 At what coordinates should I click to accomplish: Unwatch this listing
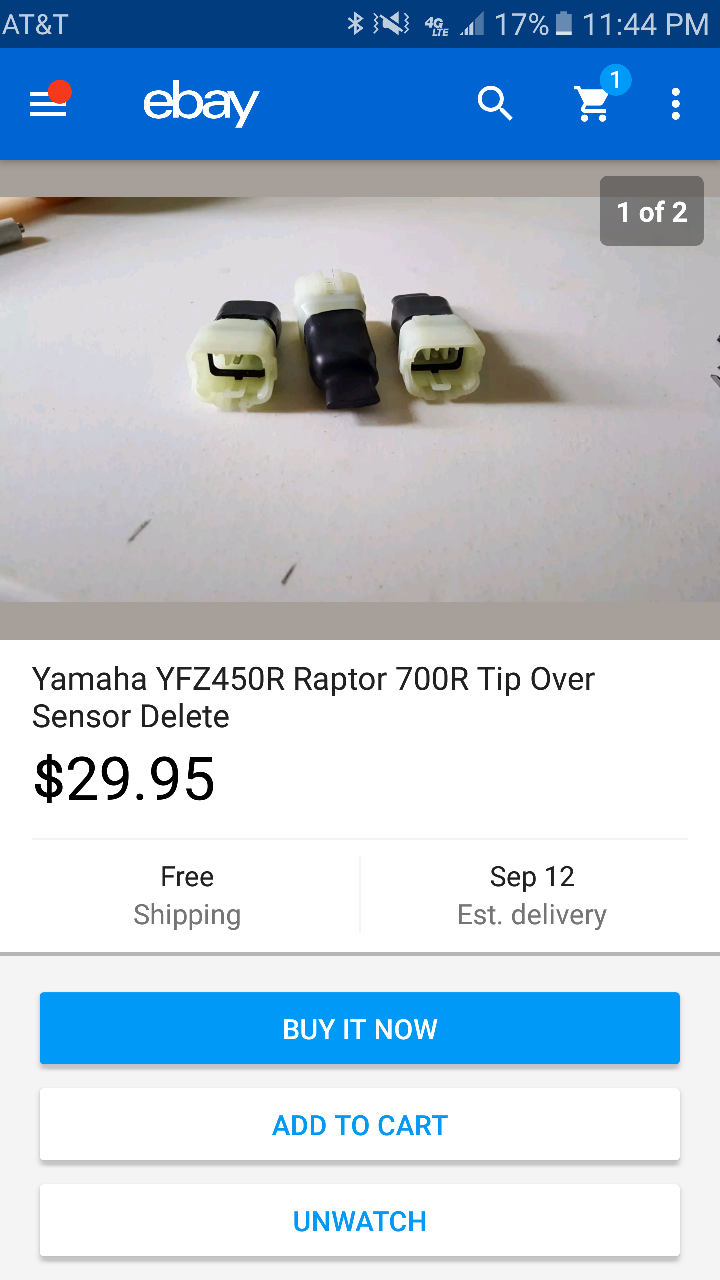click(359, 1220)
